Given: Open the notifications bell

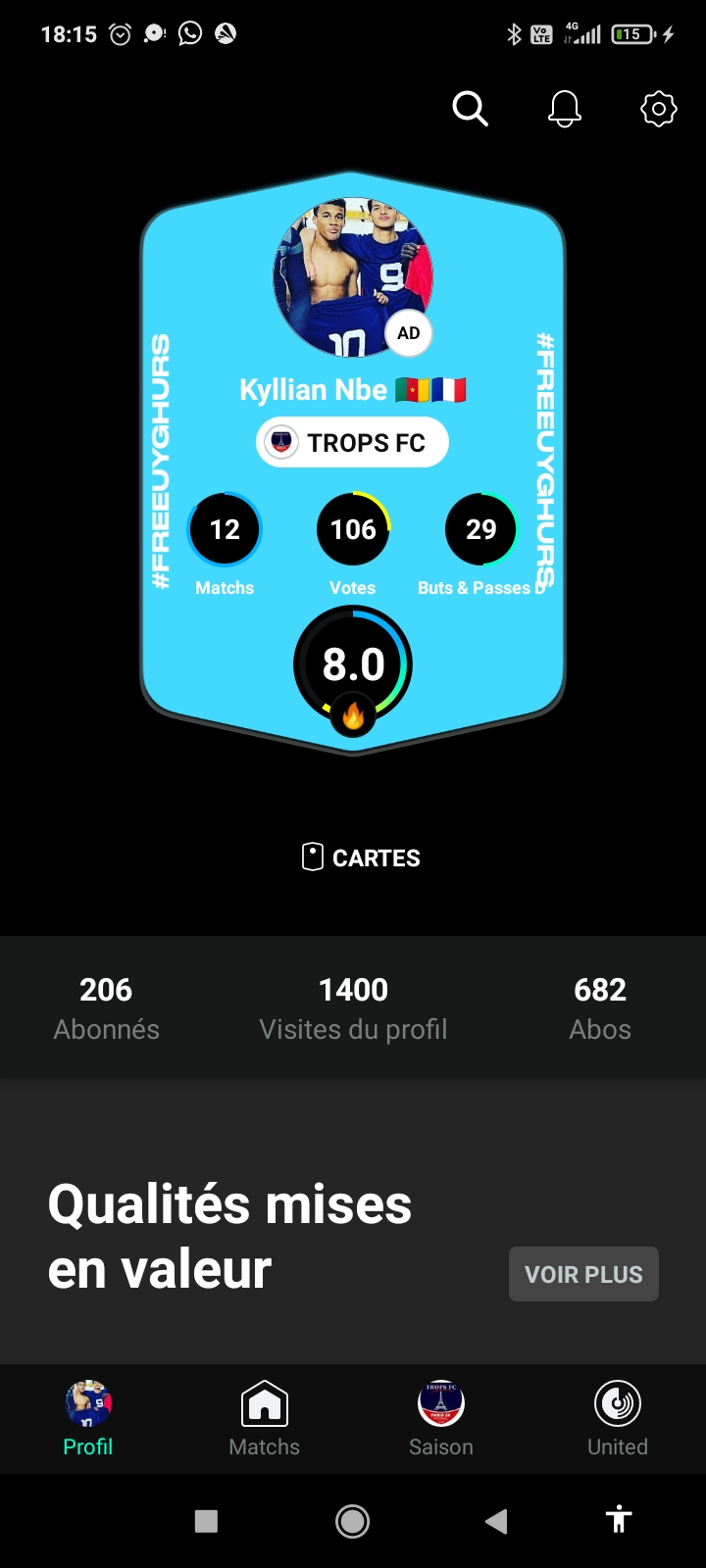Looking at the screenshot, I should (x=564, y=109).
